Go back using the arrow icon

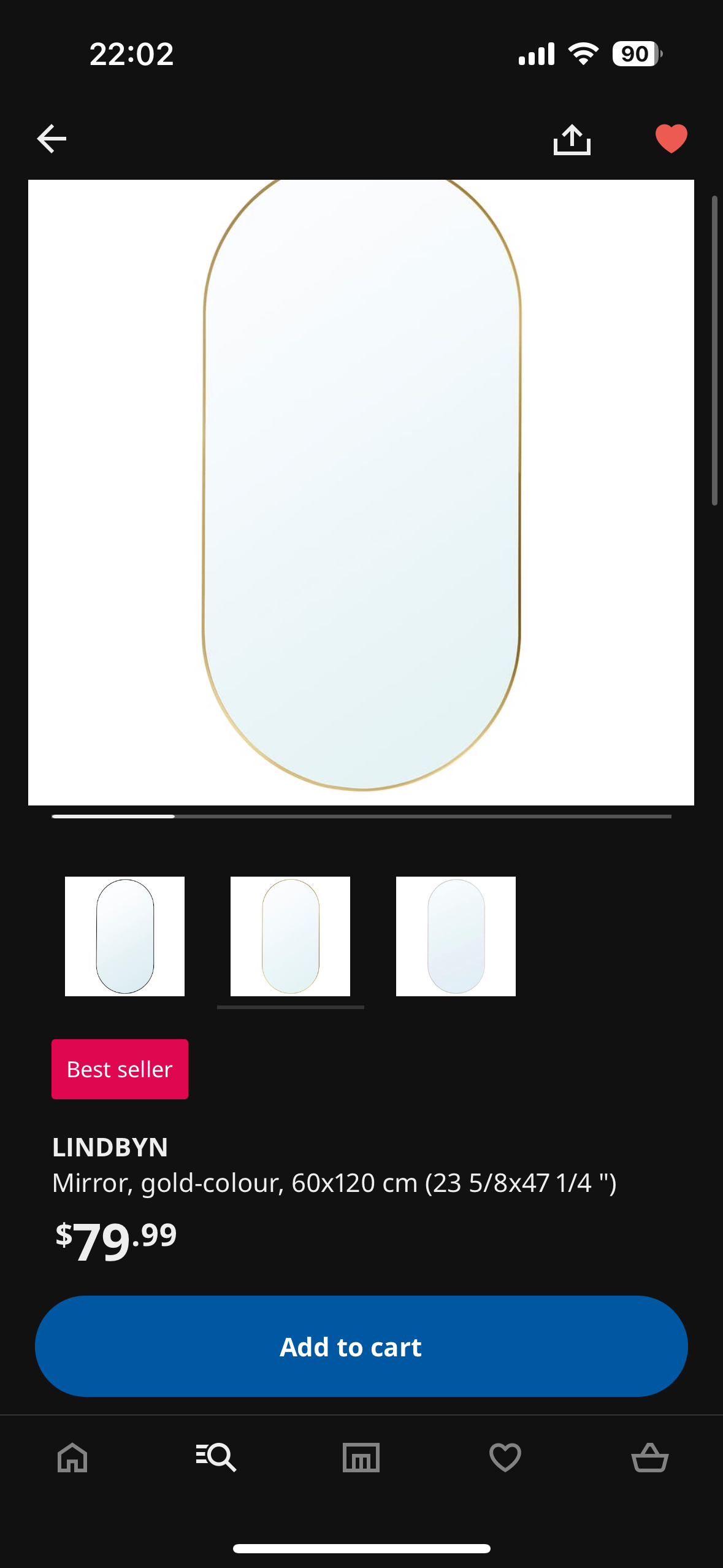click(52, 139)
